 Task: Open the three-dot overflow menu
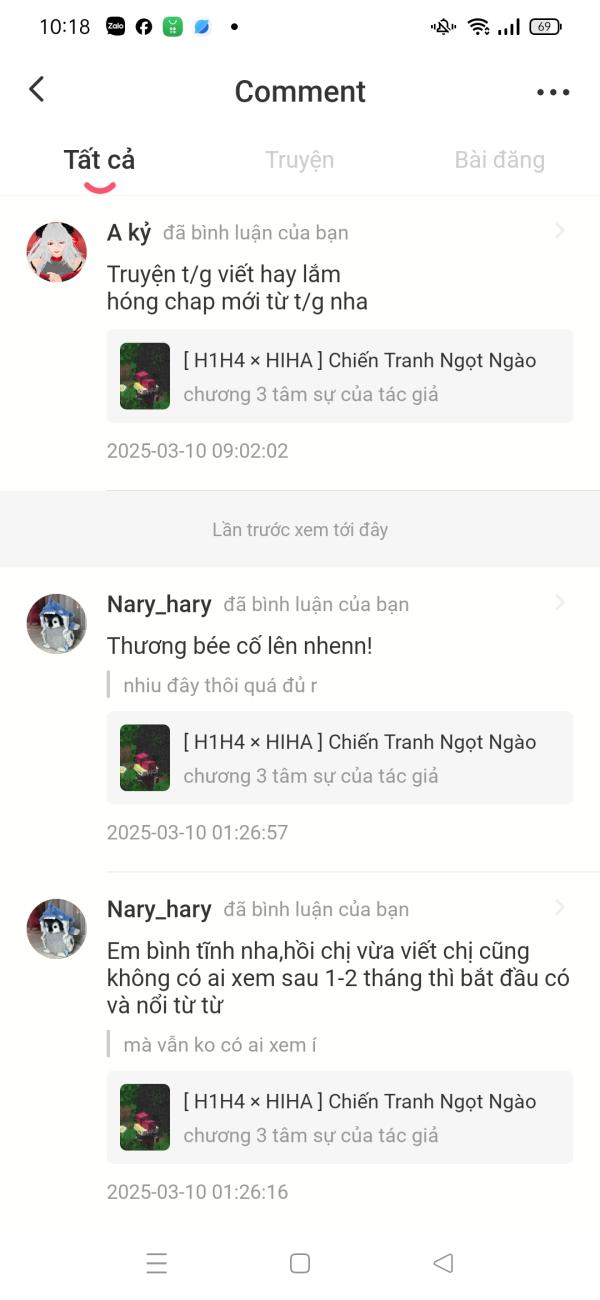tap(553, 92)
